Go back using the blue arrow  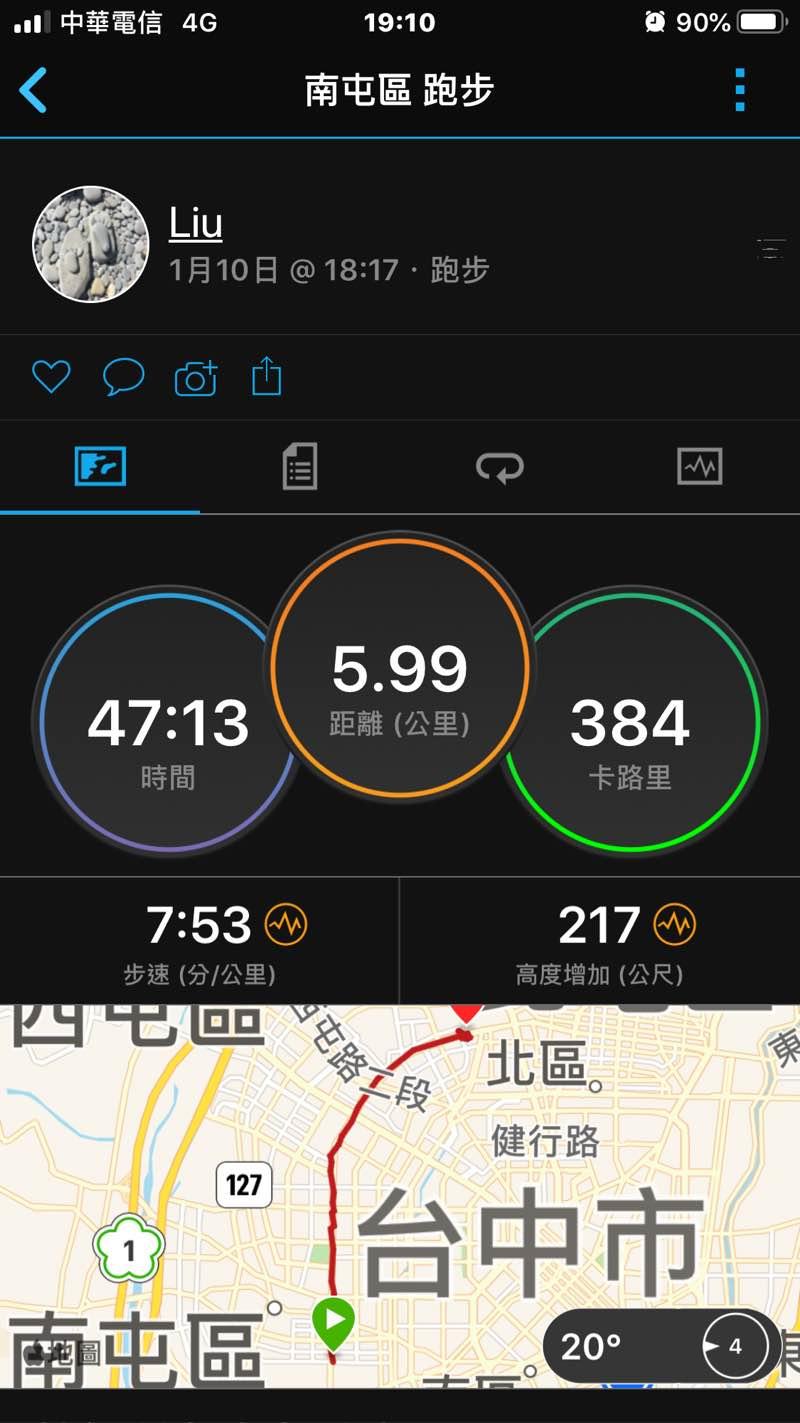click(33, 91)
